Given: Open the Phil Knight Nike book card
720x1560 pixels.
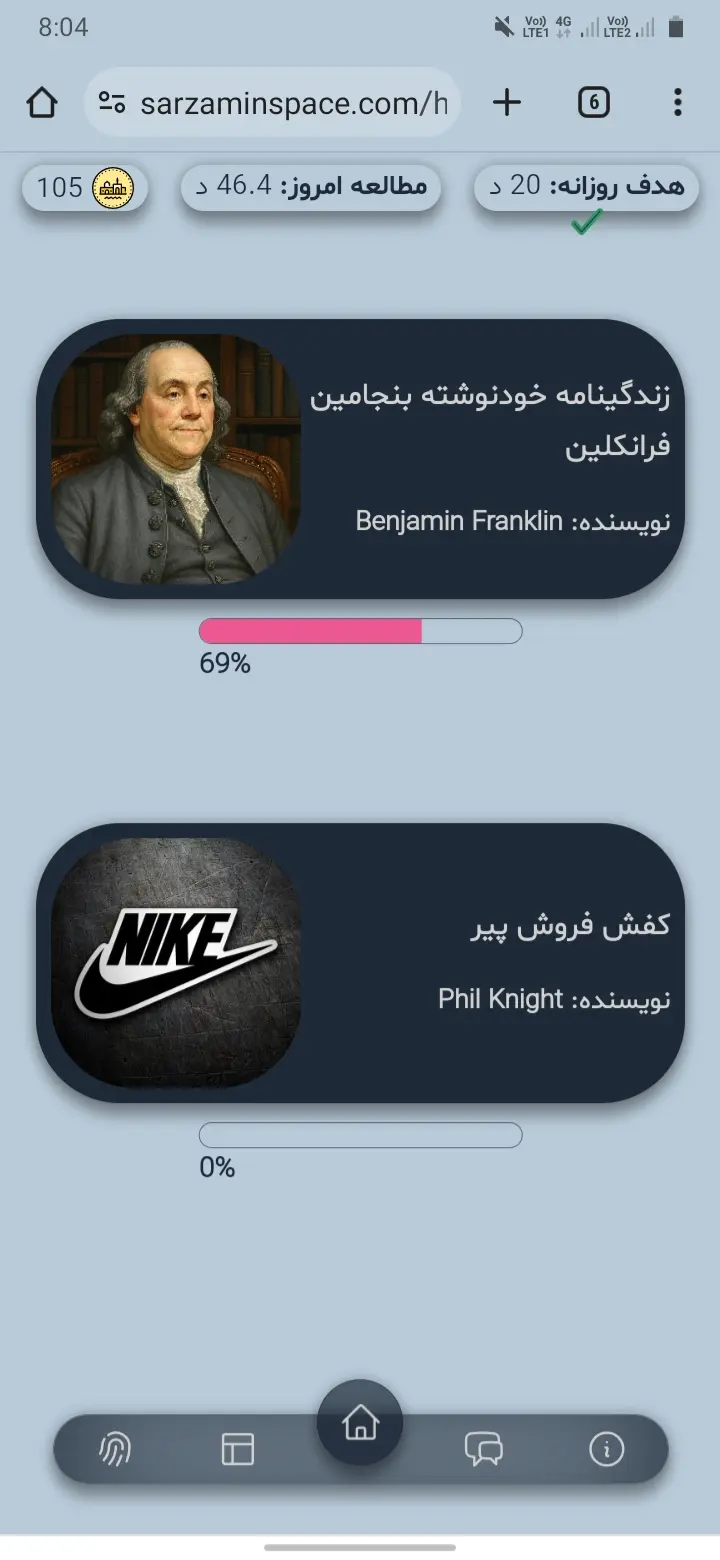Looking at the screenshot, I should (360, 963).
